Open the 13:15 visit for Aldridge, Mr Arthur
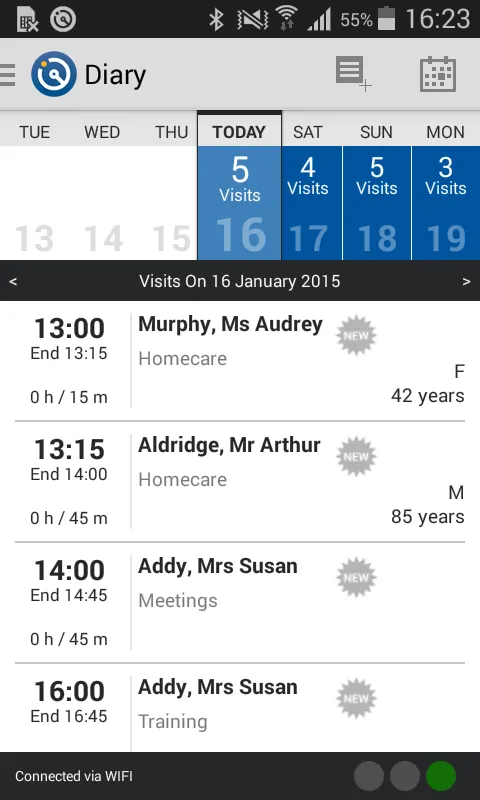Viewport: 480px width, 800px height. point(240,482)
